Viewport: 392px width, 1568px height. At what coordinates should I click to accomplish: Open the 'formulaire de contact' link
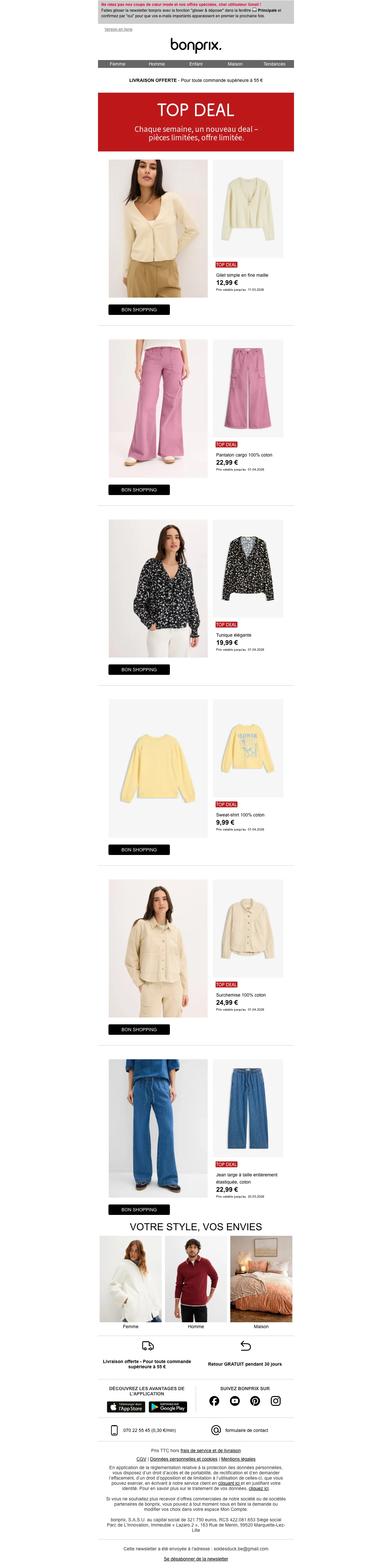tap(246, 1430)
